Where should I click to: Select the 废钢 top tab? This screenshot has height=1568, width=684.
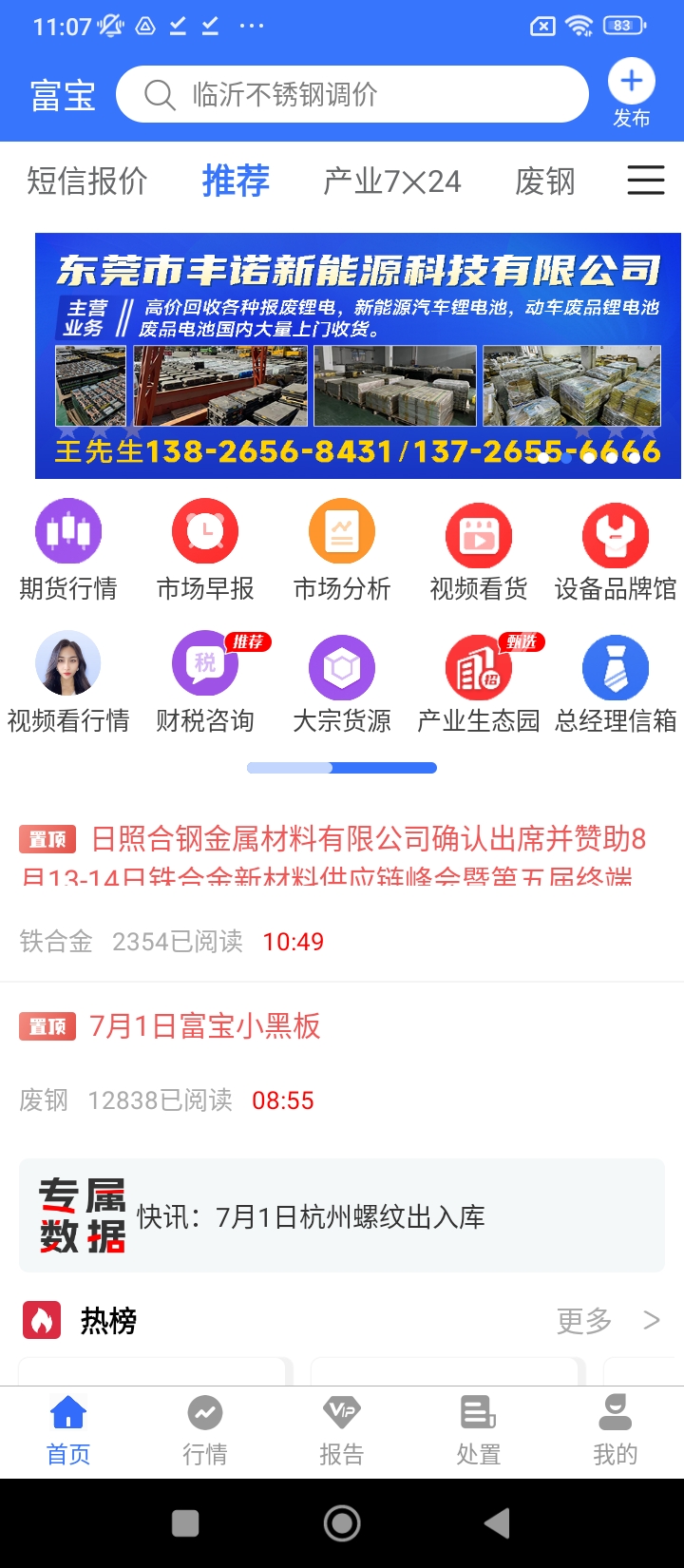[544, 181]
